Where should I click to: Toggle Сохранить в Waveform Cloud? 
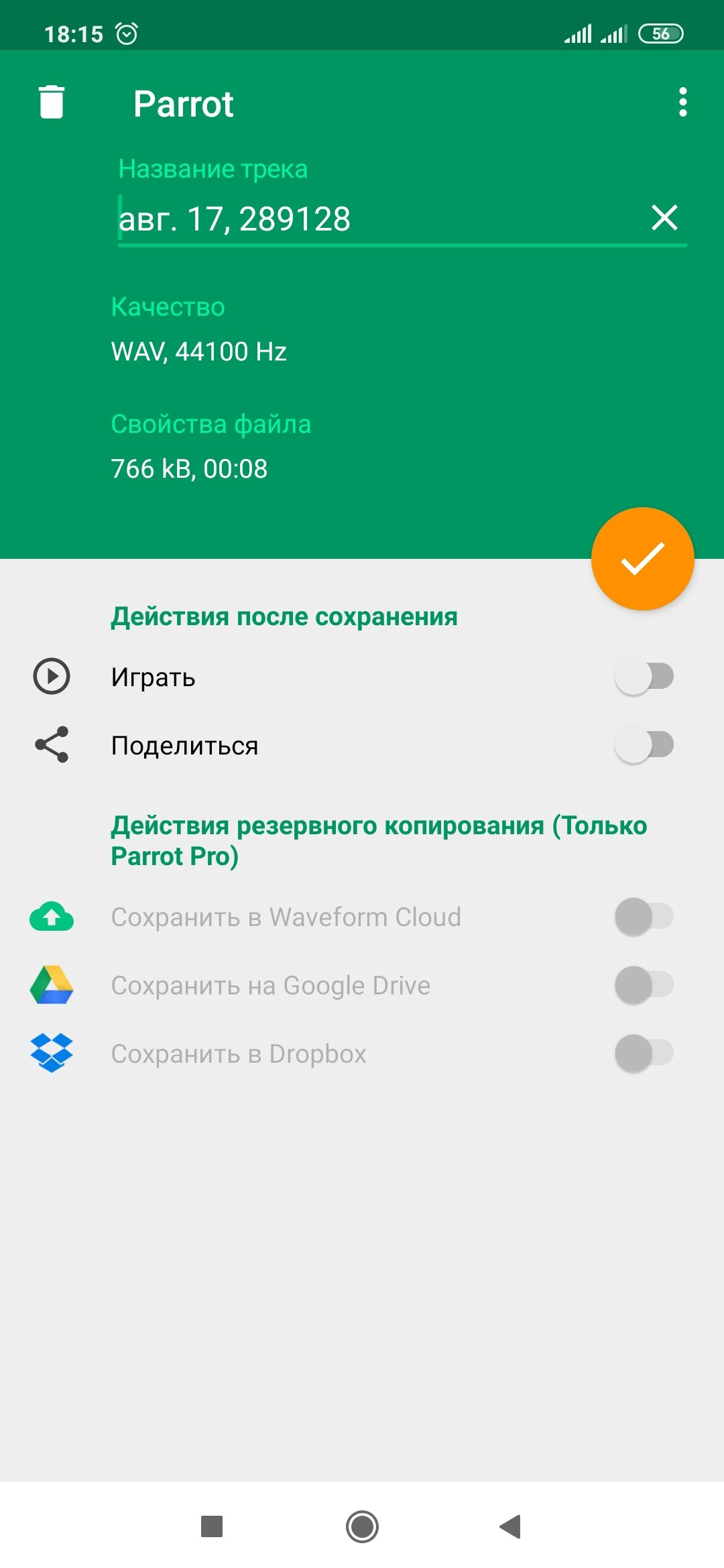644,917
